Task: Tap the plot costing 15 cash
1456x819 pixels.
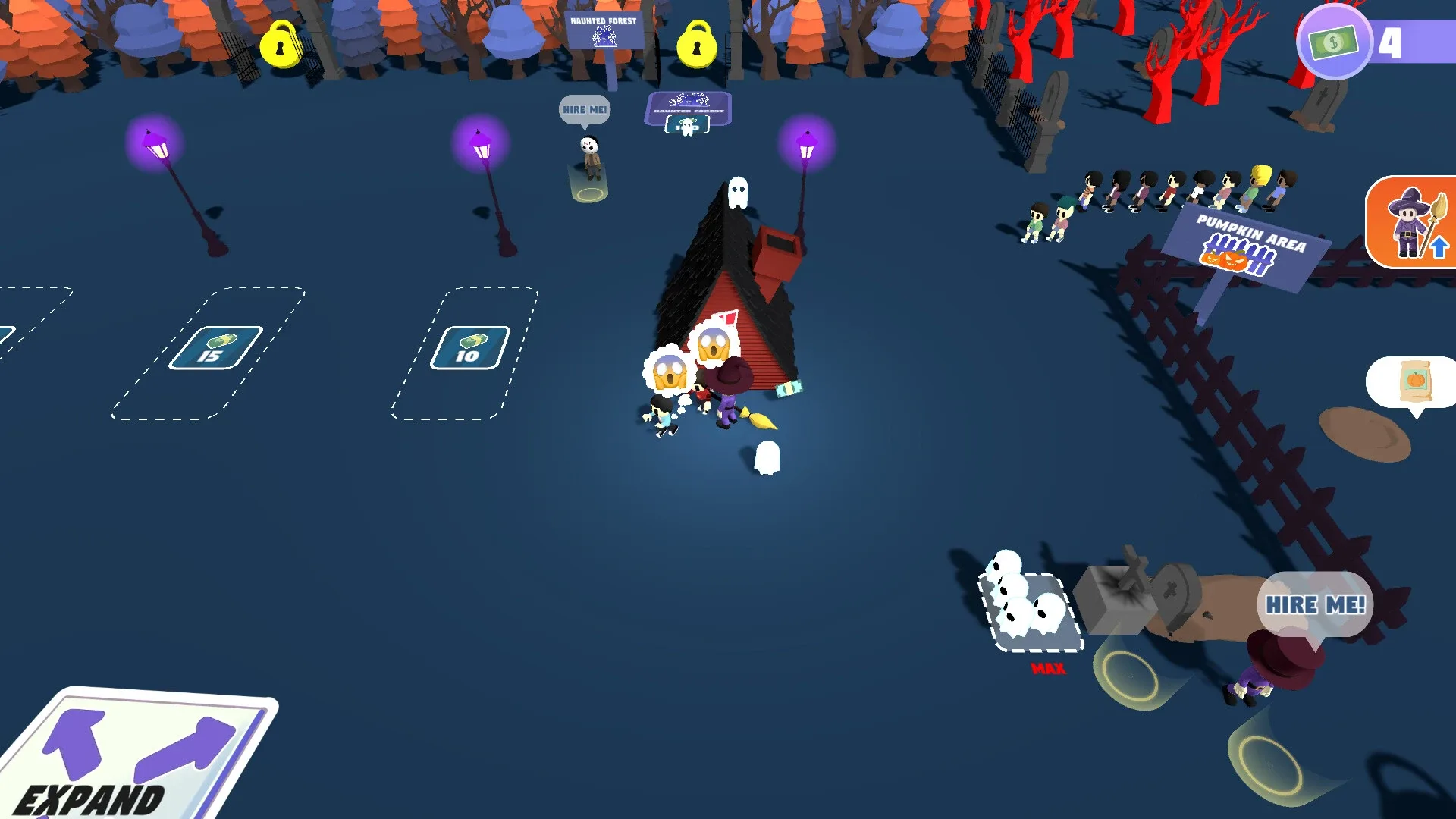Action: click(215, 348)
